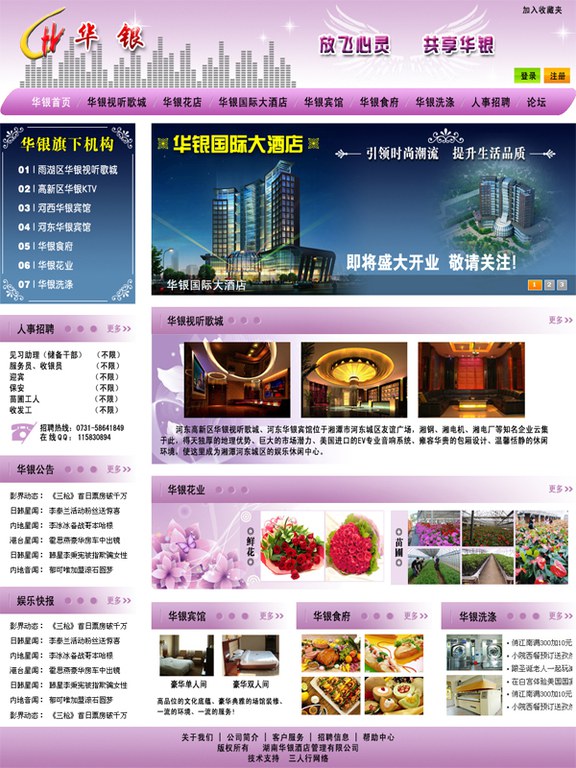Open 帮助中心 footer link
The image size is (576, 768).
pyautogui.click(x=378, y=737)
